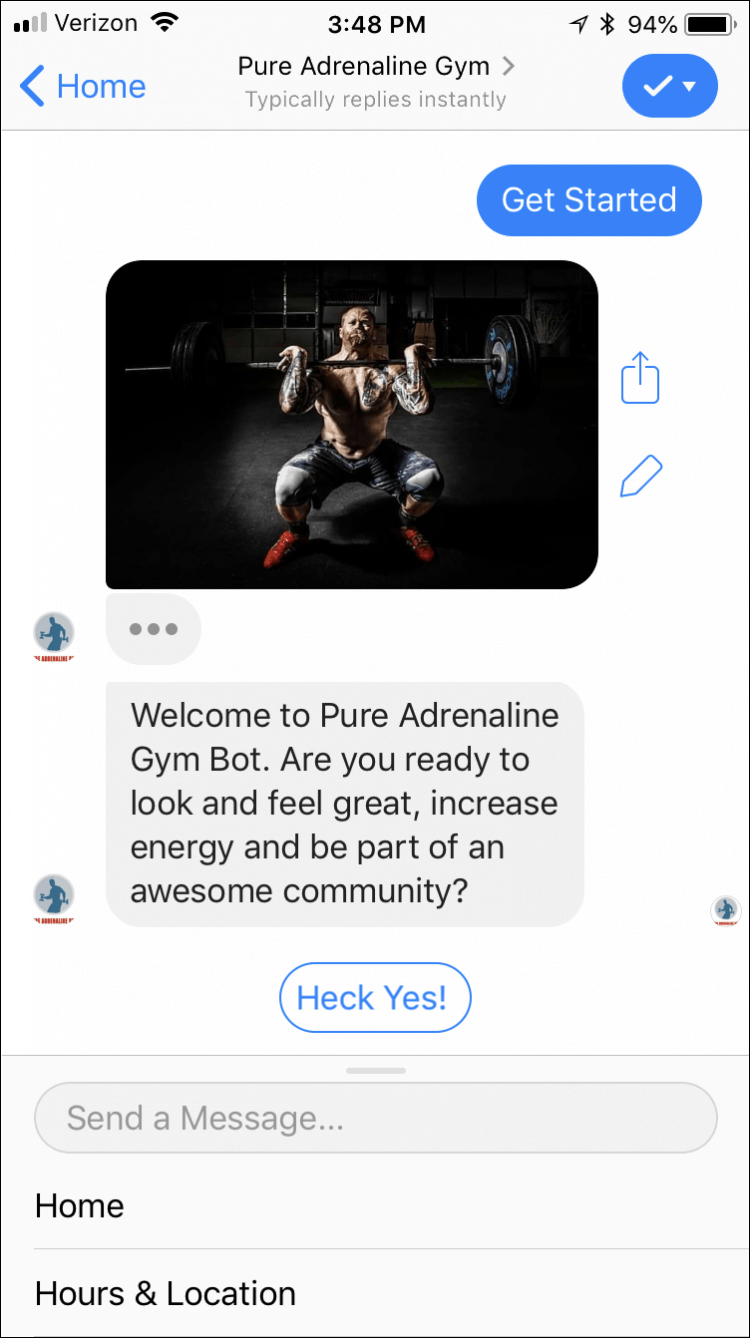750x1338 pixels.
Task: Open the checkmark dropdown menu
Action: click(669, 86)
